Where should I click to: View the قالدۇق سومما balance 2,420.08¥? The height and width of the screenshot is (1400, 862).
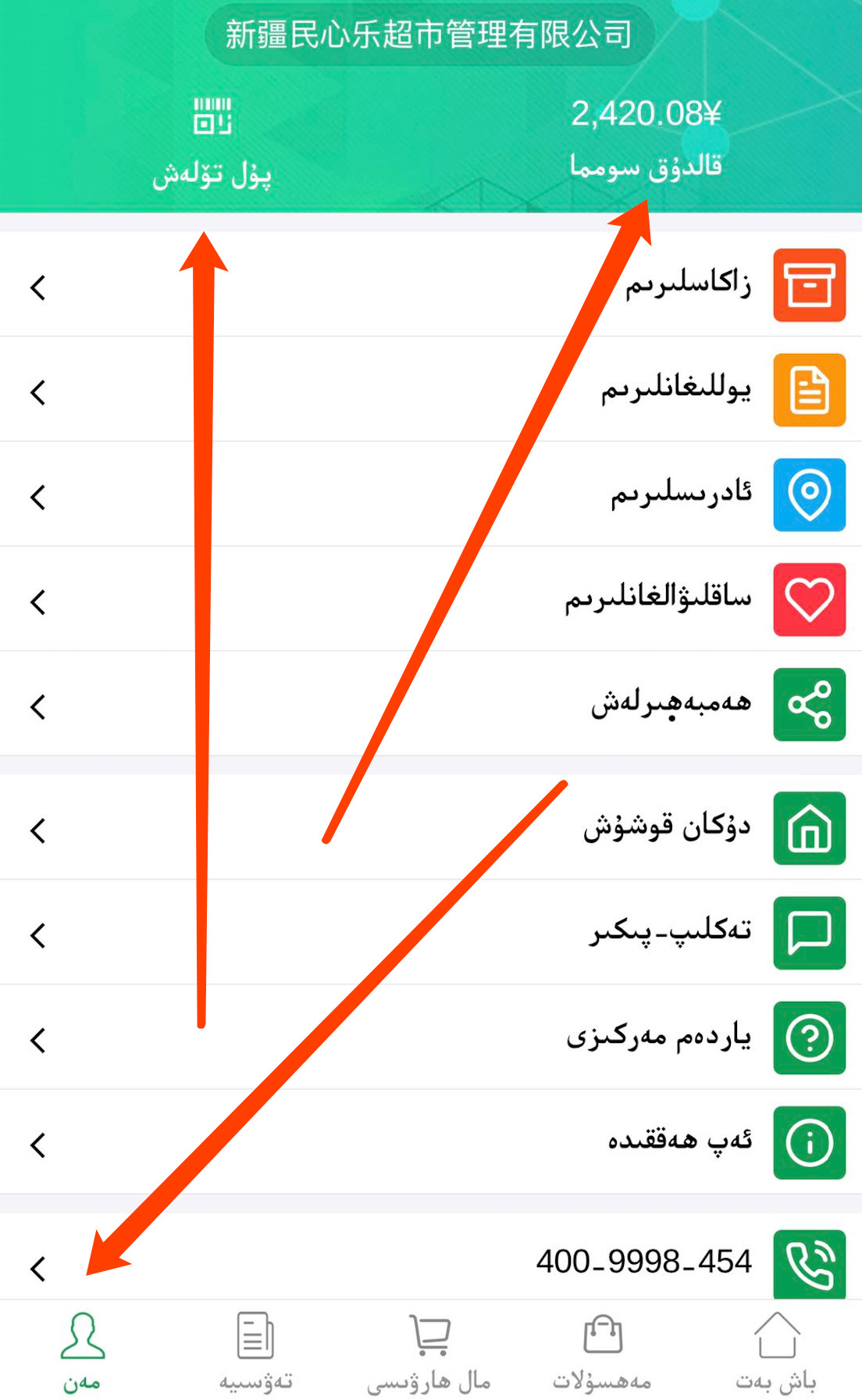point(646,141)
